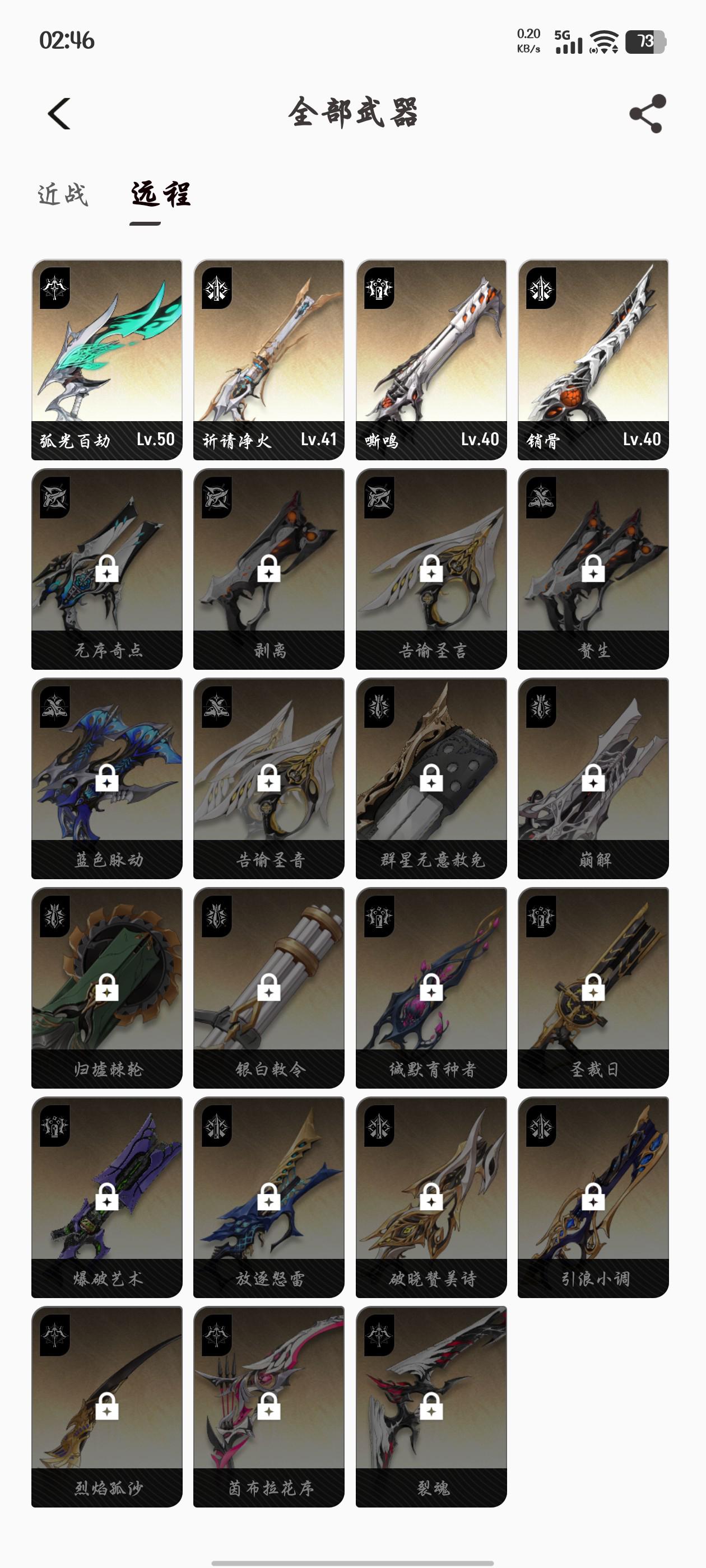706x1568 pixels.
Task: View the locked 缄默育种者 weapon
Action: (x=431, y=987)
